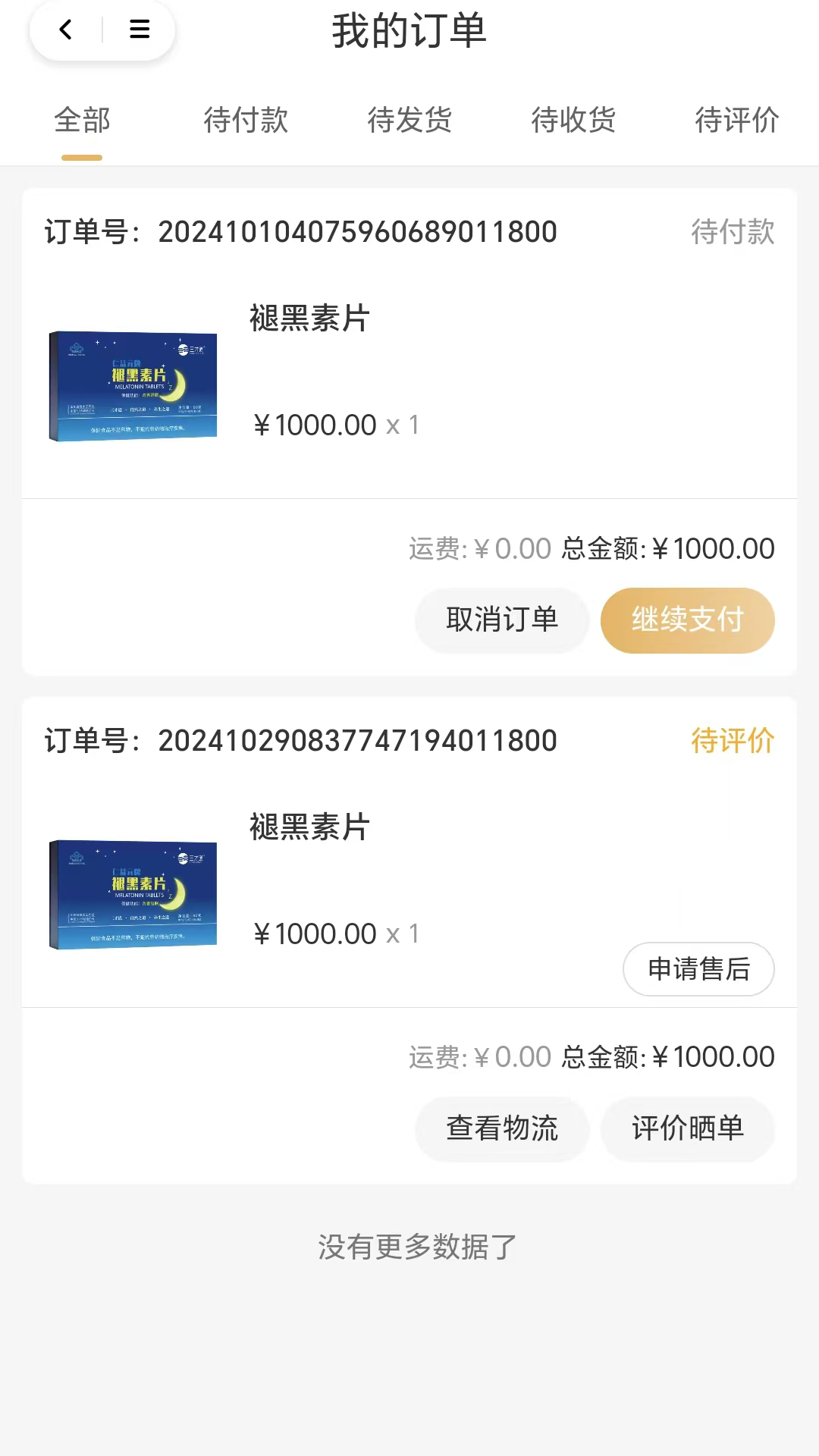Go back using the arrow icon
This screenshot has height=1456, width=819.
[66, 30]
